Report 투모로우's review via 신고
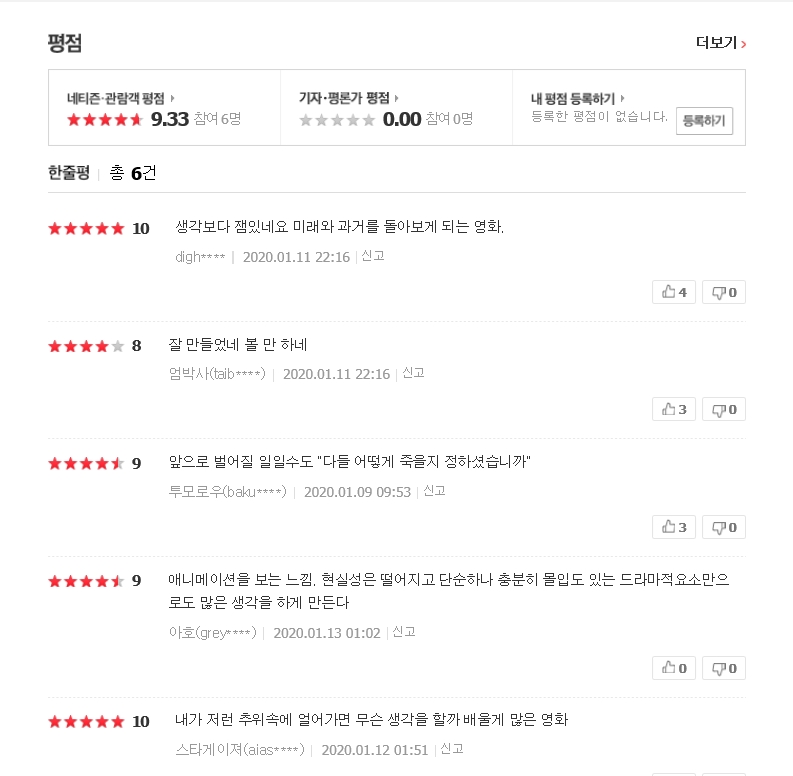Screen dimensions: 793x776 click(x=434, y=491)
